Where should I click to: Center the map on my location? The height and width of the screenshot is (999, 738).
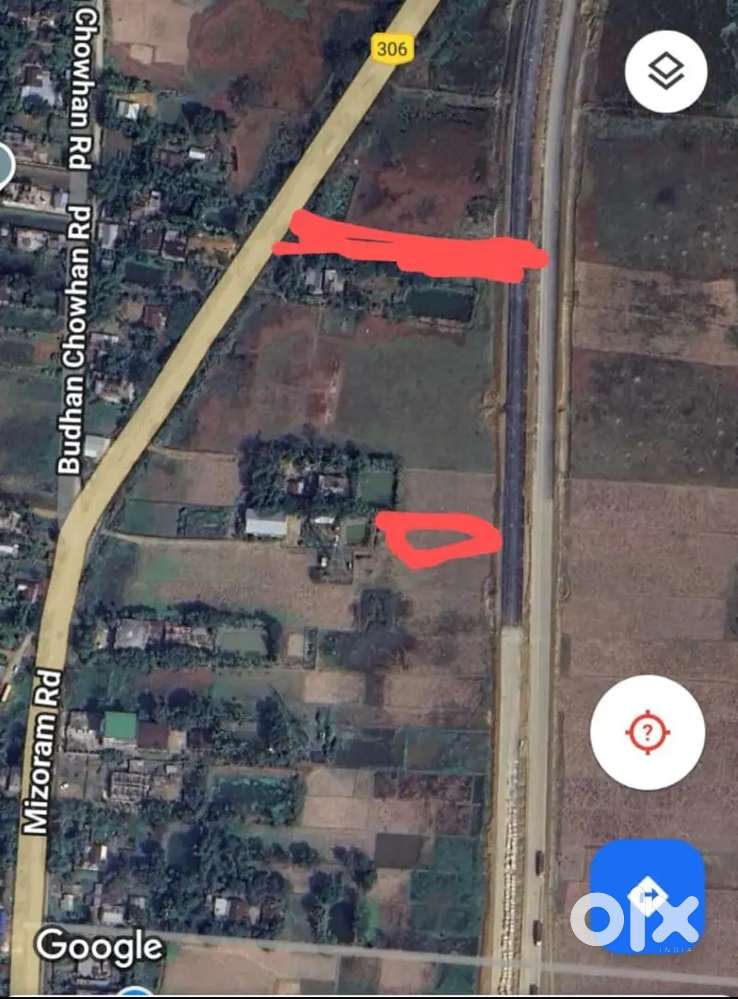[647, 732]
